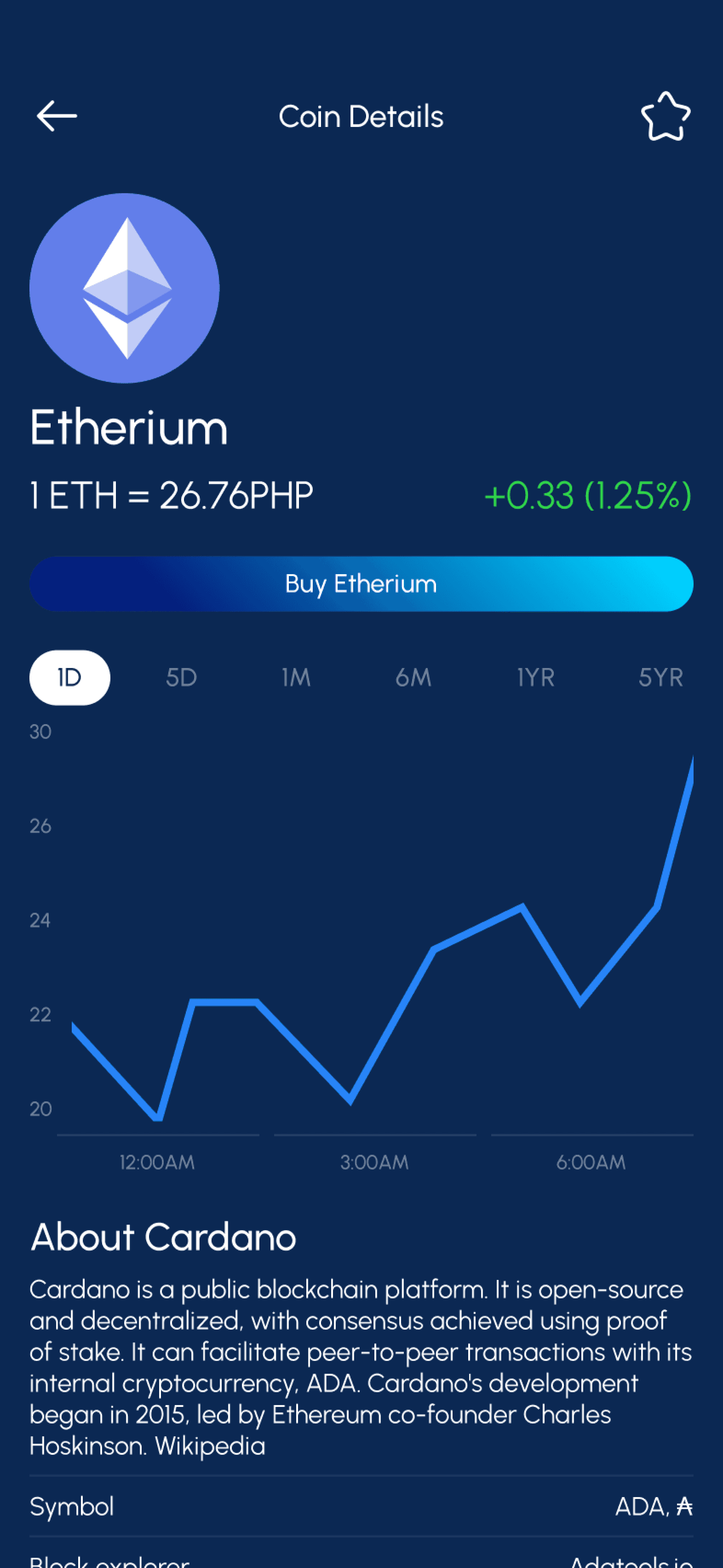Select the 1D chart range
Viewport: 723px width, 1568px height.
coord(70,677)
